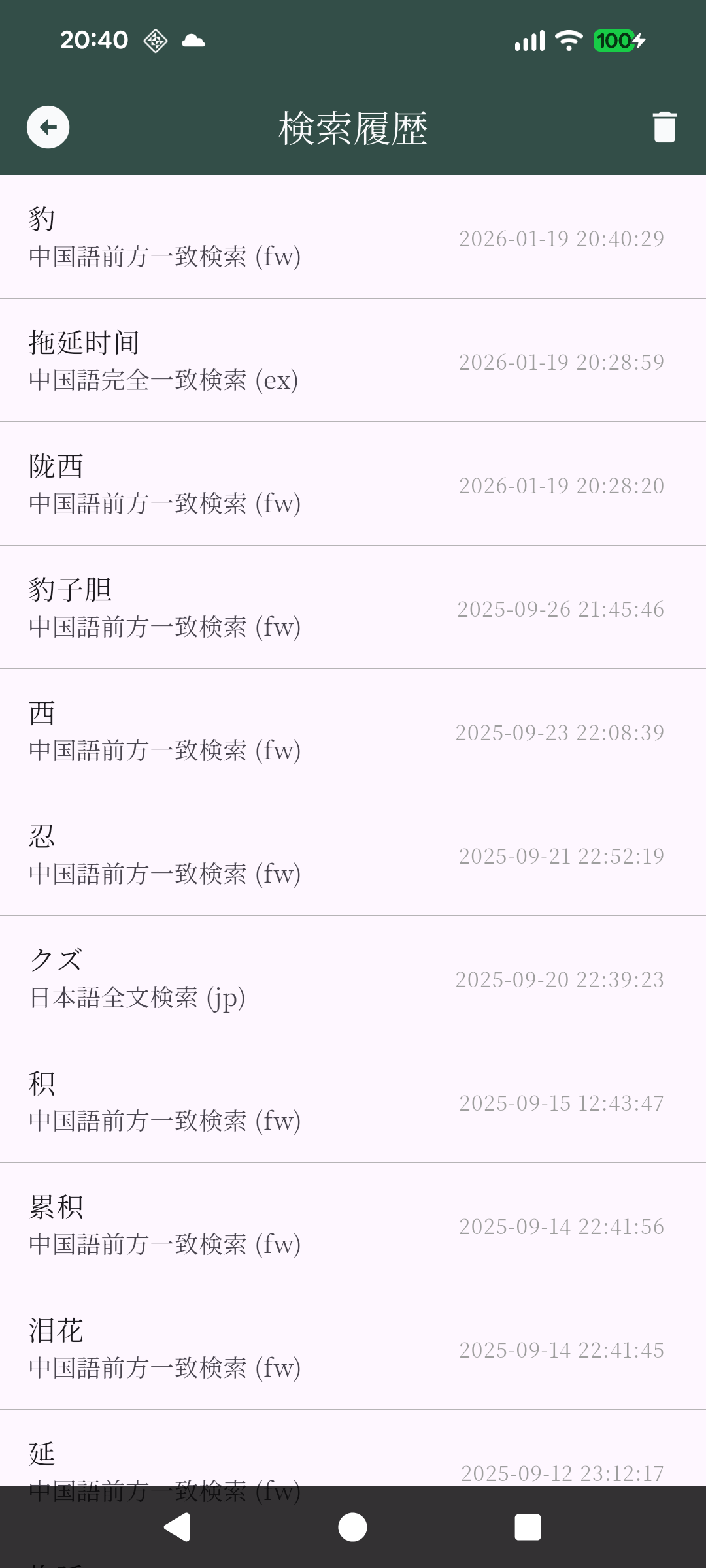This screenshot has height=1568, width=706.
Task: Go back using the header arrow
Action: pyautogui.click(x=48, y=127)
